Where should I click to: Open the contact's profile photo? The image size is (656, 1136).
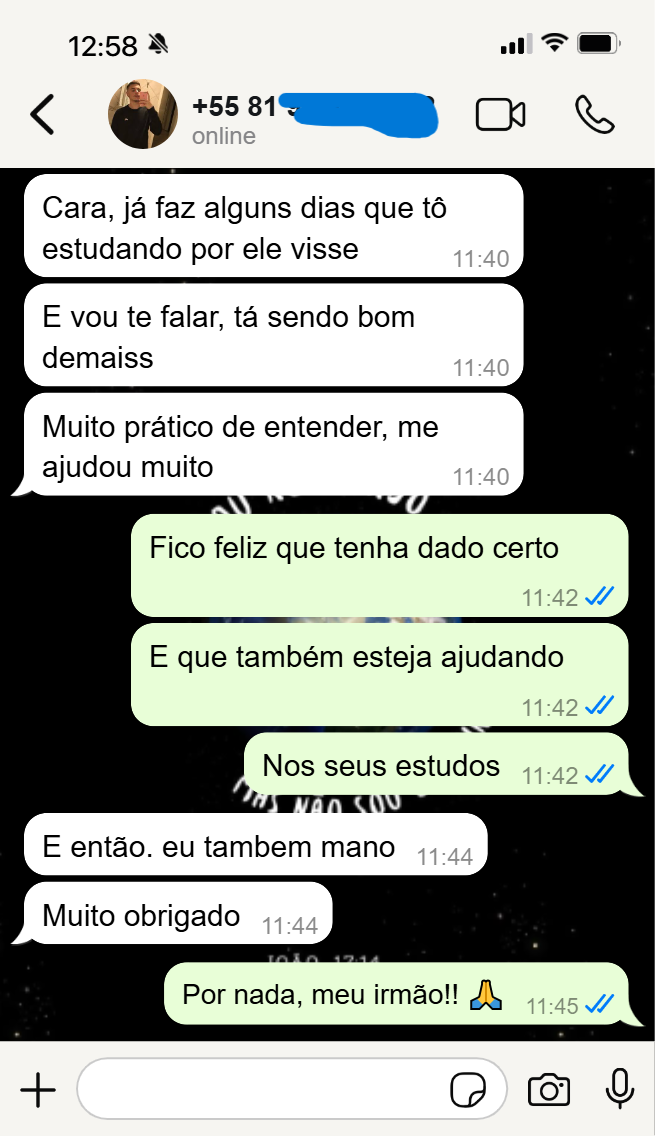[142, 115]
